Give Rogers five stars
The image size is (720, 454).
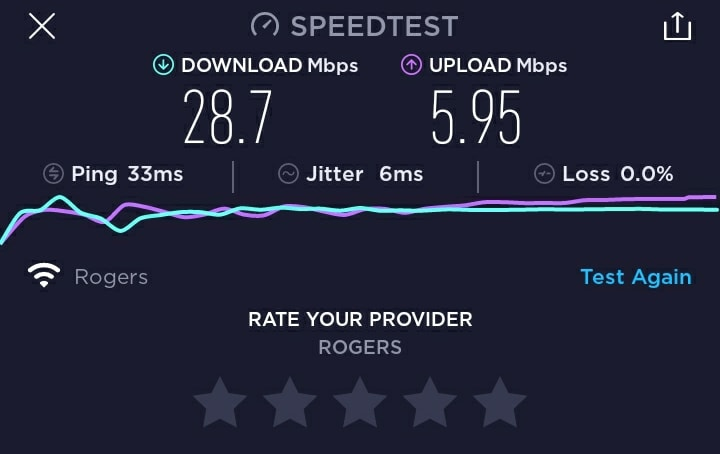500,403
